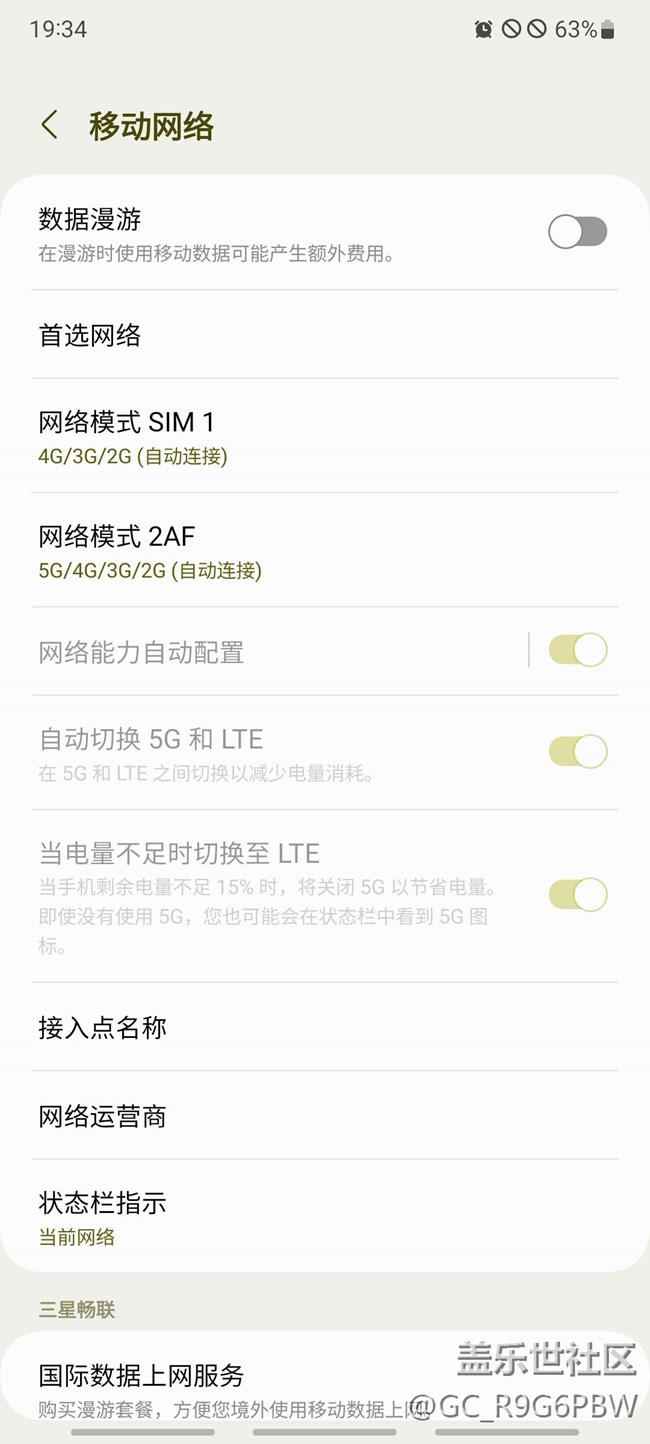
Task: Open 网络运营商 settings
Action: (324, 1116)
